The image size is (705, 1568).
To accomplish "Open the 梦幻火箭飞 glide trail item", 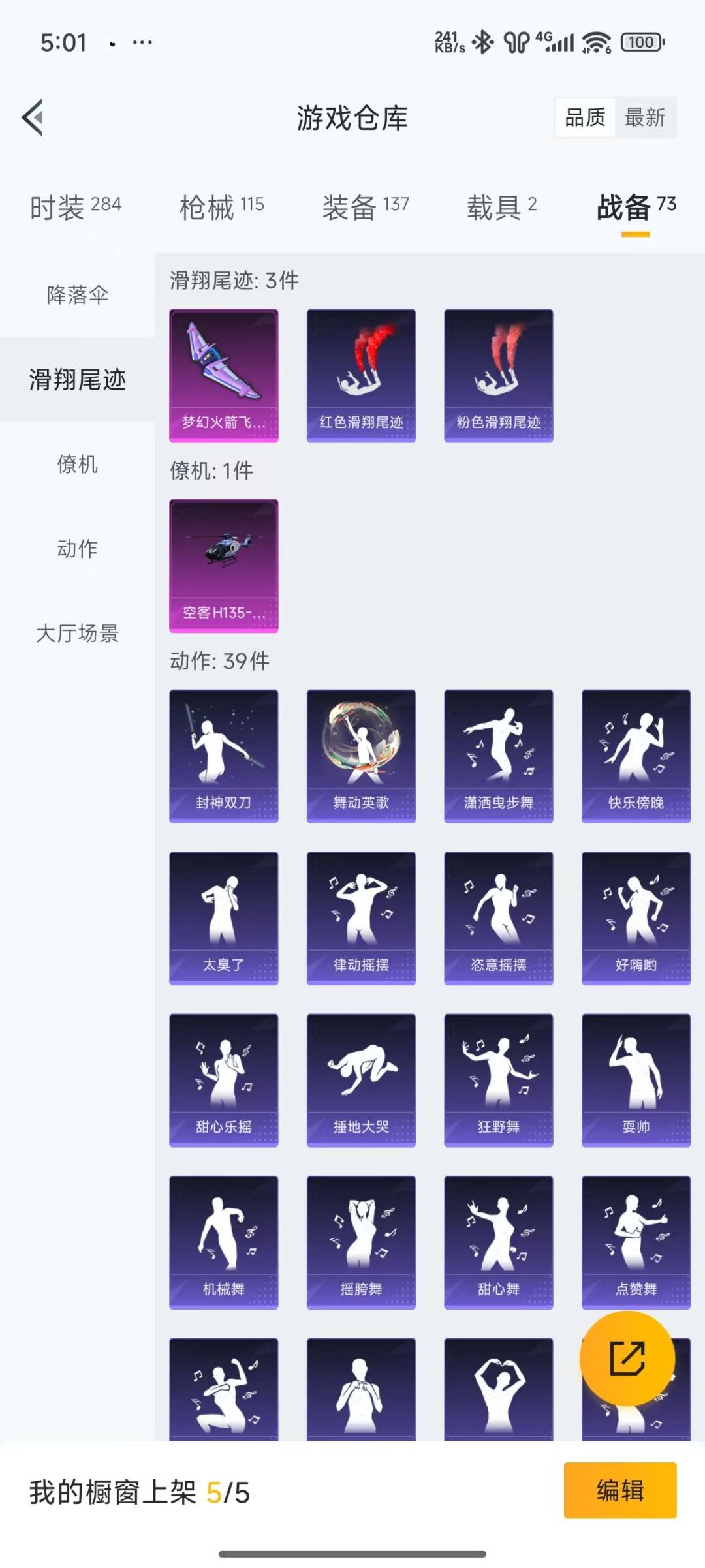I will [224, 376].
